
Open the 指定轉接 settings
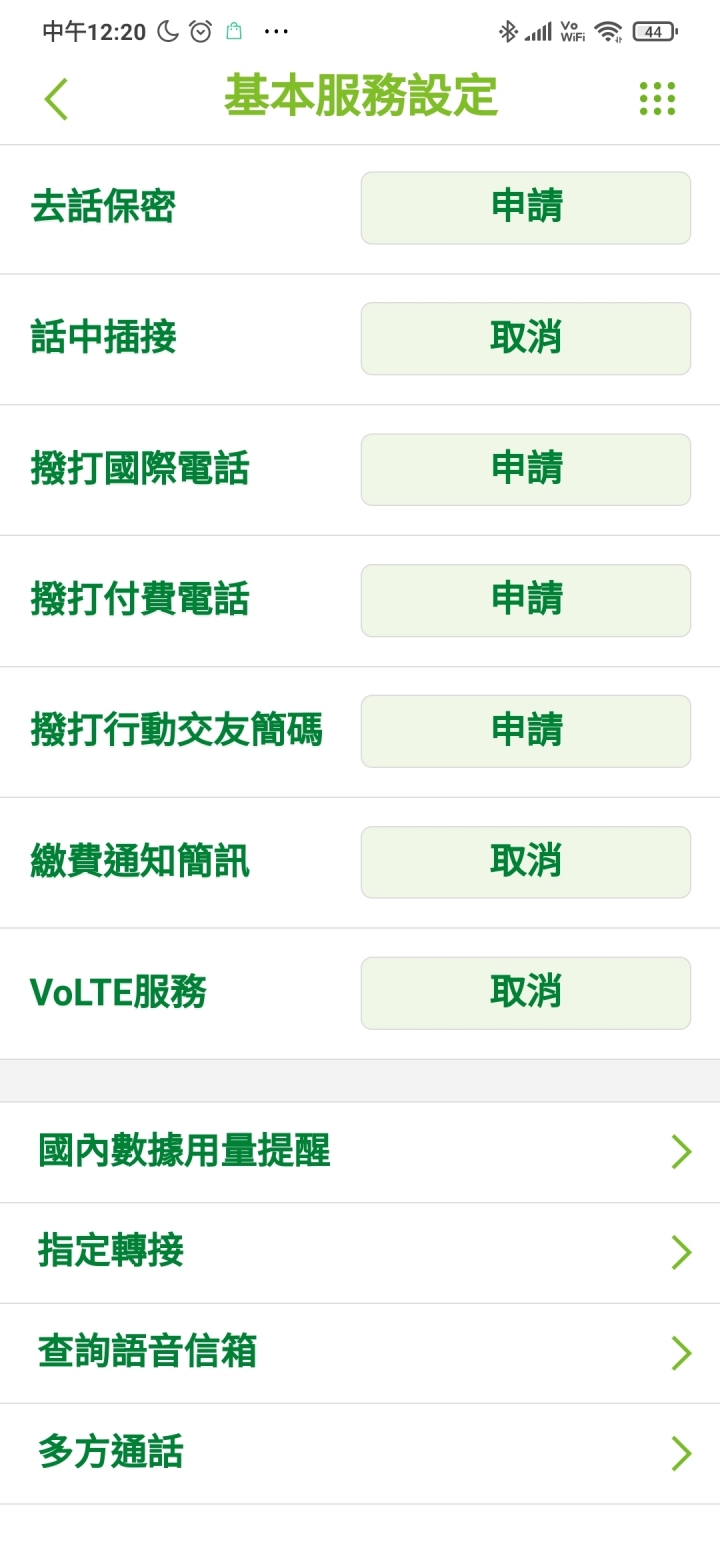point(360,1253)
